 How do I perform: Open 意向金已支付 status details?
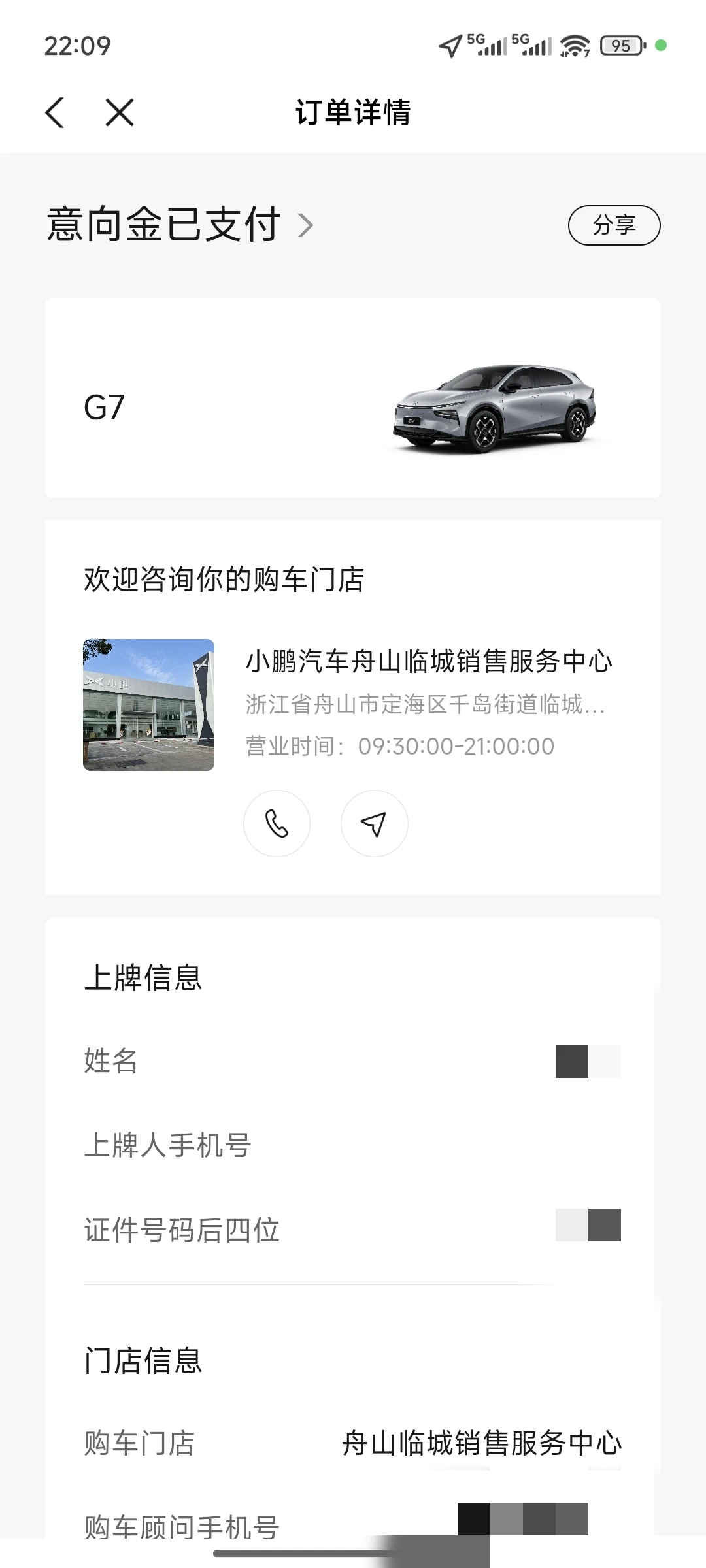point(180,225)
